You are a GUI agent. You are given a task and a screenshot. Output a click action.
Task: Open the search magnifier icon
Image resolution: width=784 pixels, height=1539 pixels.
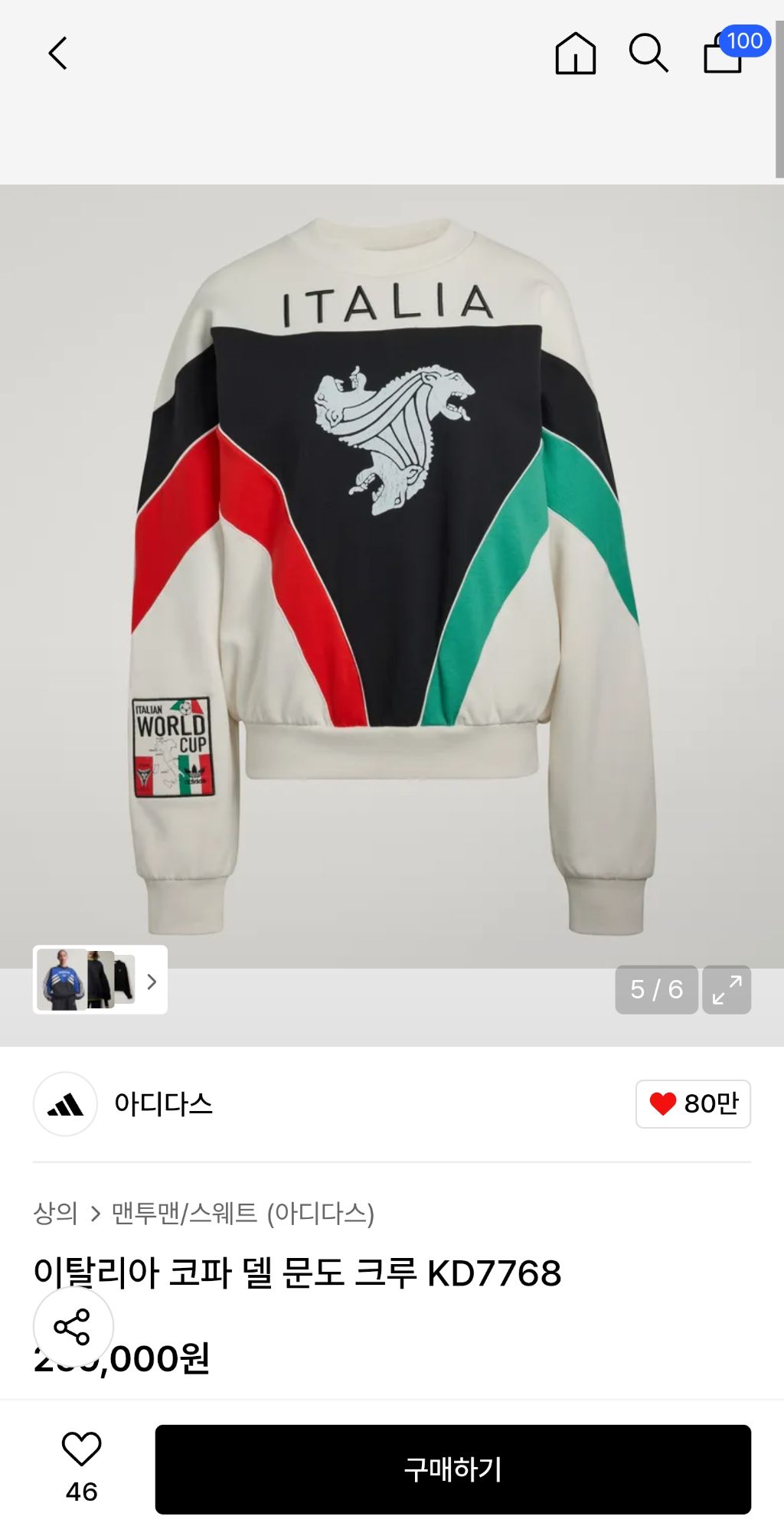coord(648,54)
